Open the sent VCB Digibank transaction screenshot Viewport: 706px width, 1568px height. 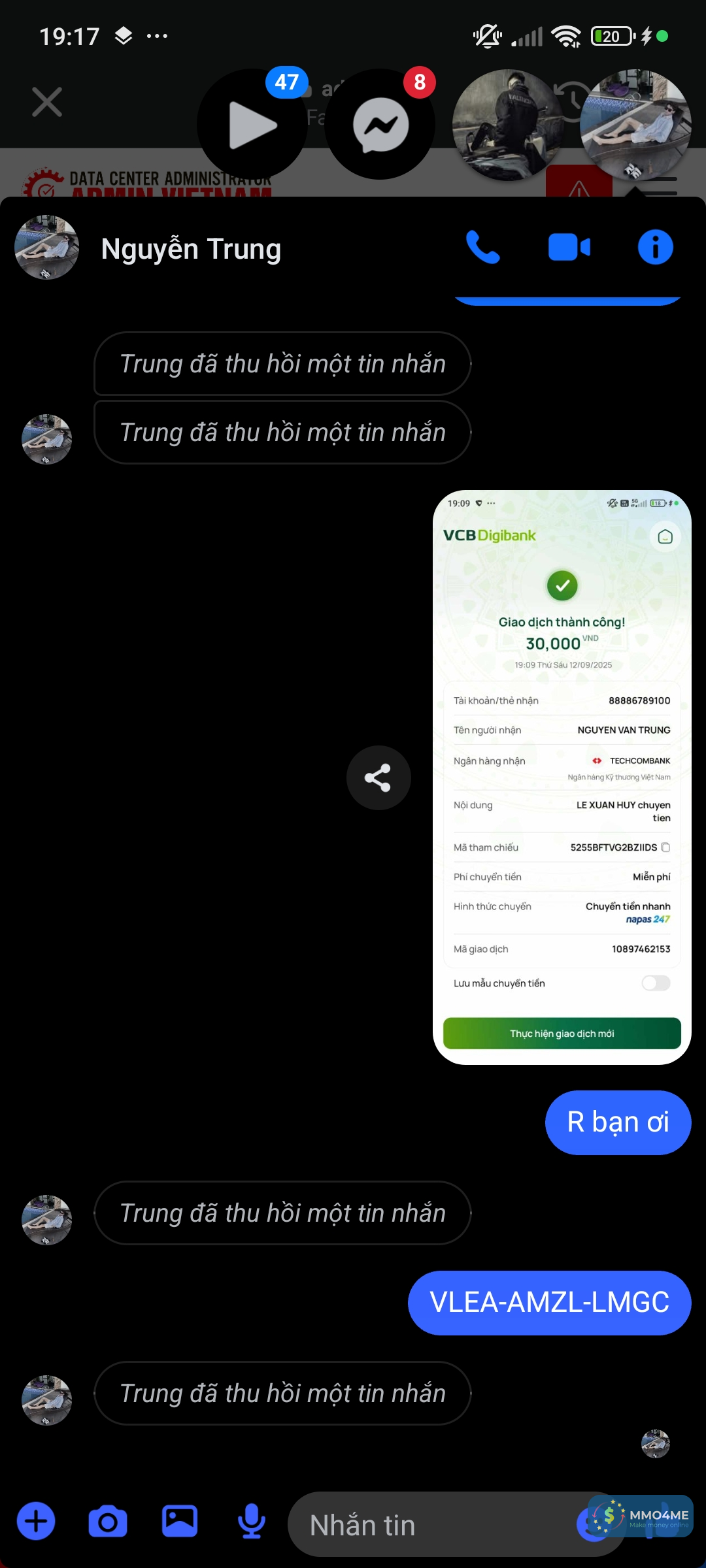[562, 777]
